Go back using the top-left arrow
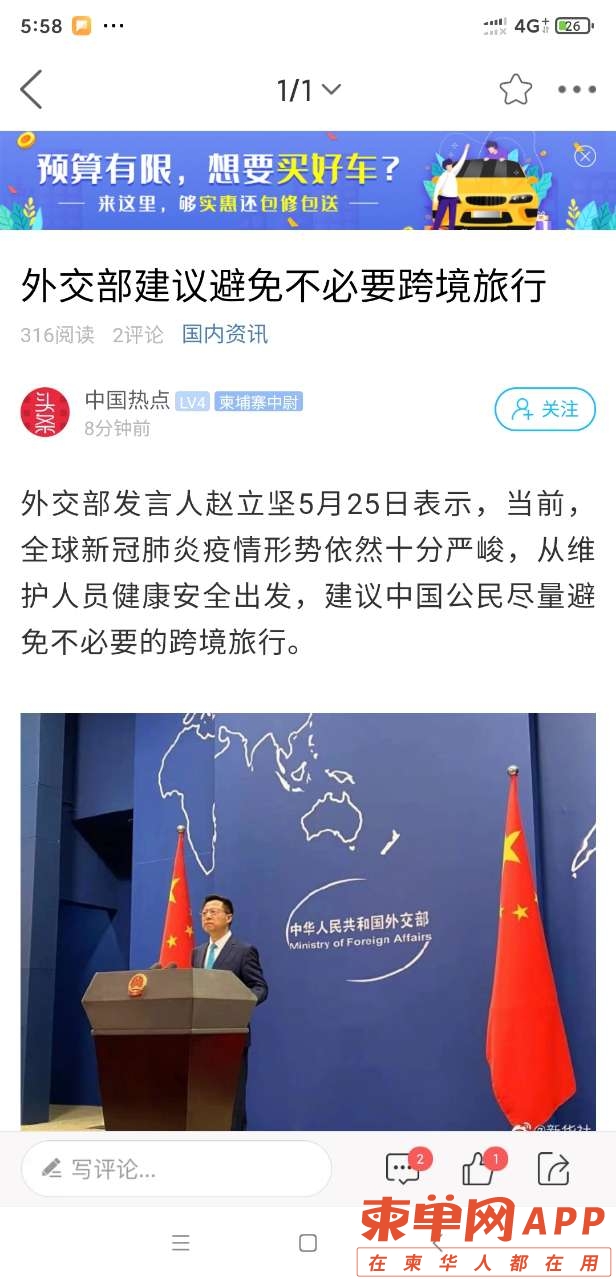The image size is (616, 1280). [32, 90]
